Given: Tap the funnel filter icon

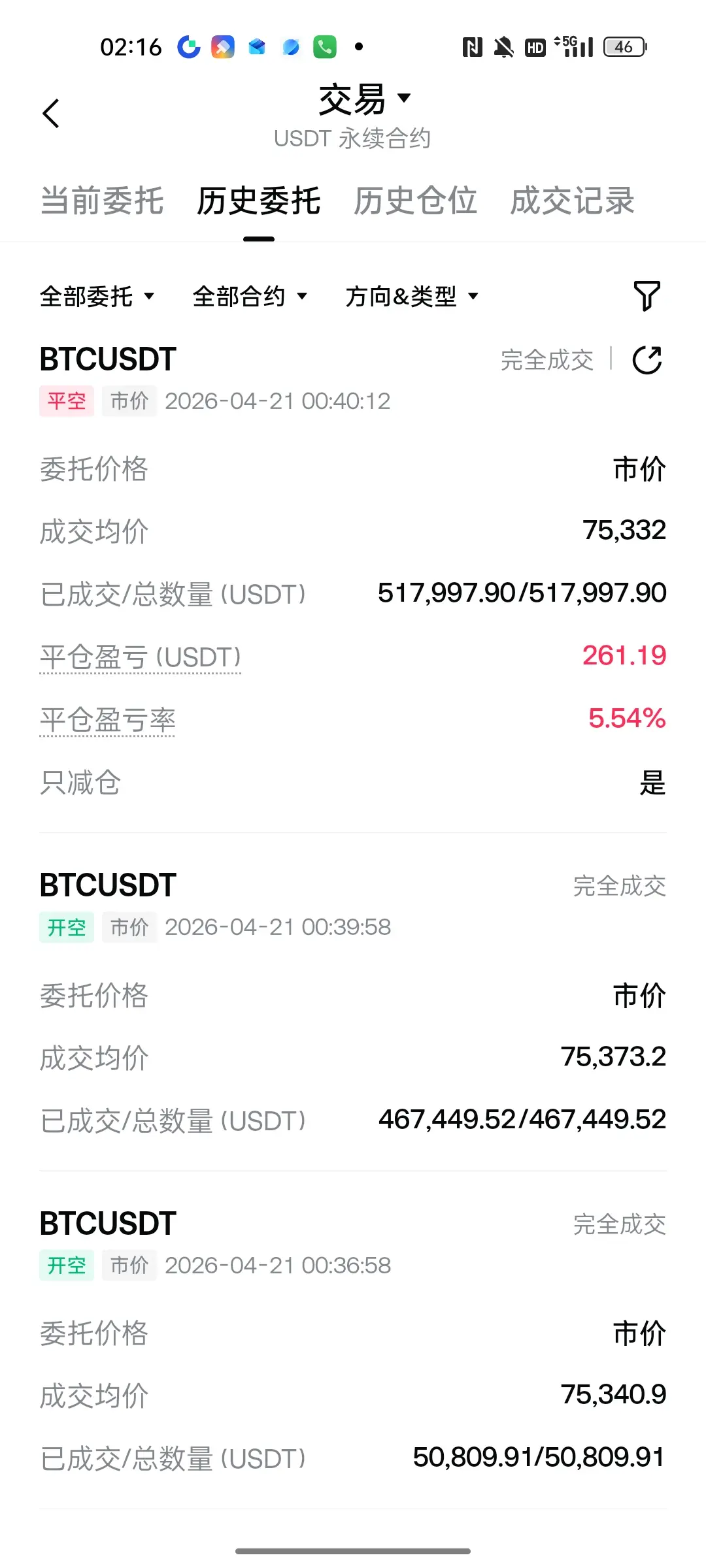Looking at the screenshot, I should (647, 296).
